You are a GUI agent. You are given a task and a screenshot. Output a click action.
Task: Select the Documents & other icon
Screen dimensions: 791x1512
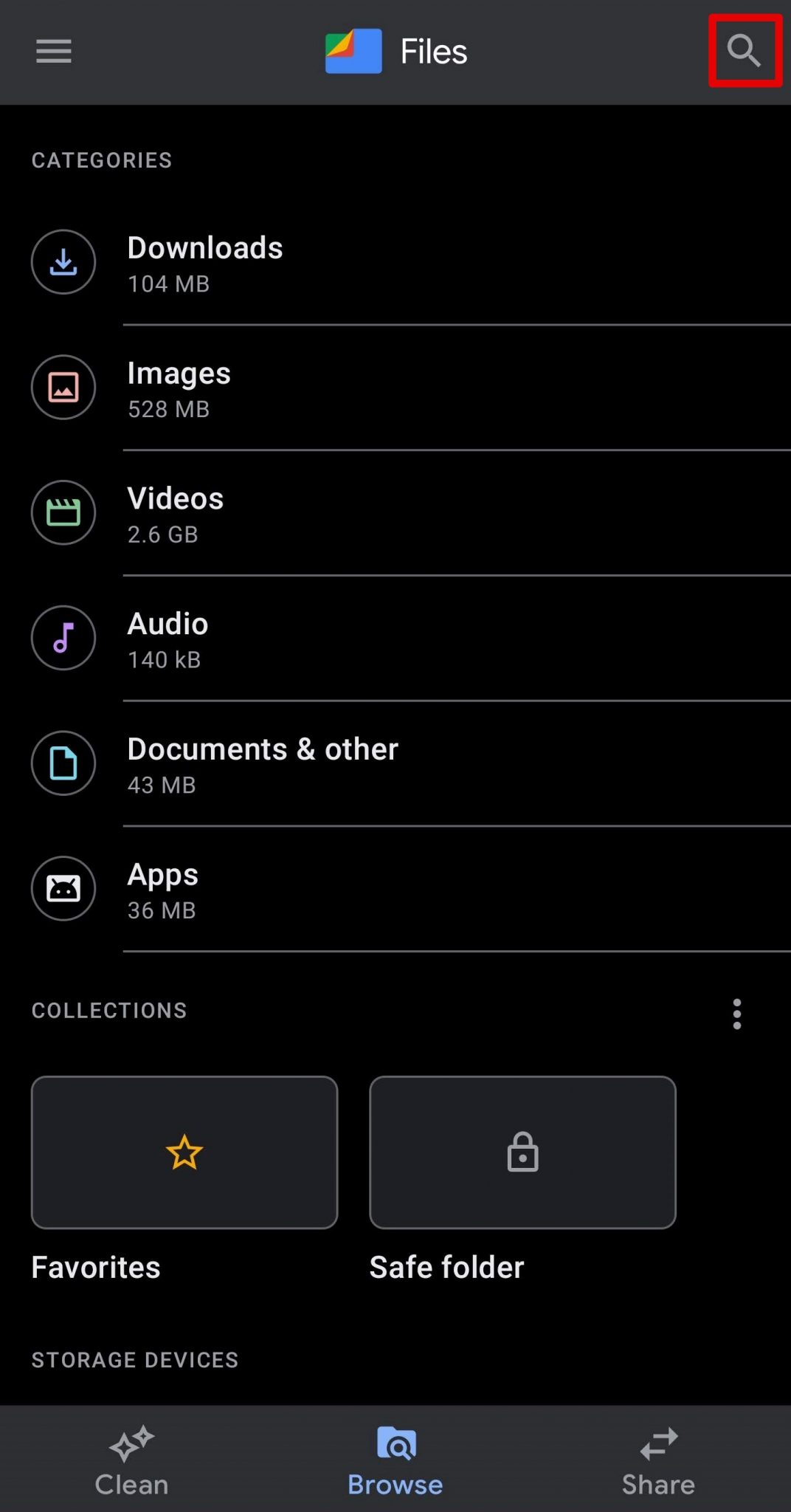click(x=63, y=763)
